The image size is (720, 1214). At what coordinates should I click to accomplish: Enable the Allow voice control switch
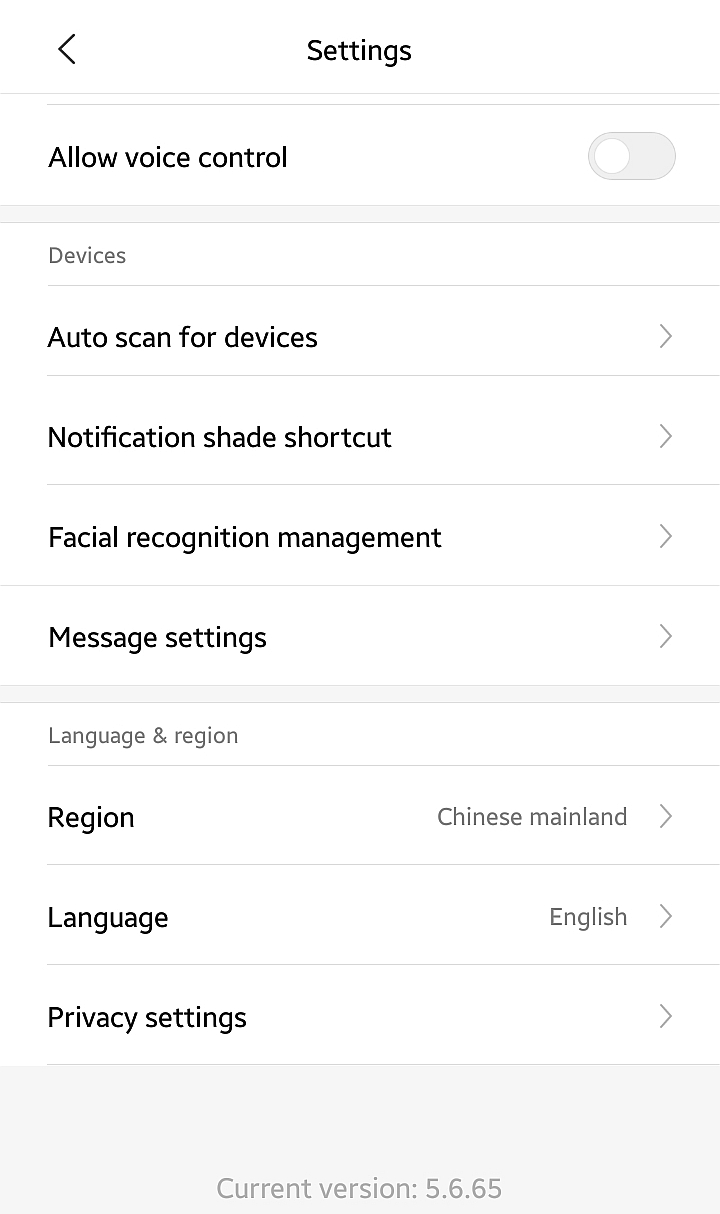pyautogui.click(x=631, y=157)
